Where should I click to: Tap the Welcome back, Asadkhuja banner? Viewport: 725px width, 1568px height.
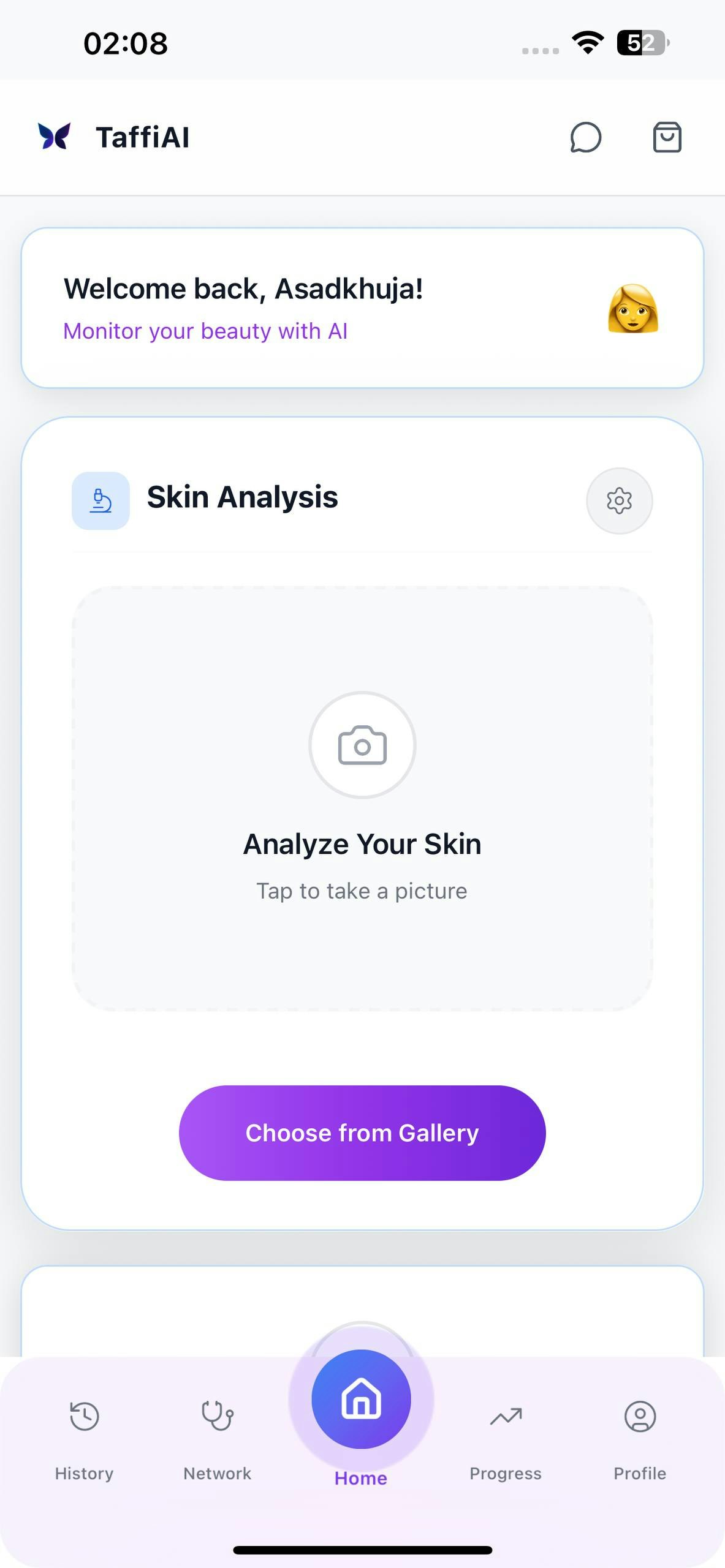pyautogui.click(x=362, y=306)
